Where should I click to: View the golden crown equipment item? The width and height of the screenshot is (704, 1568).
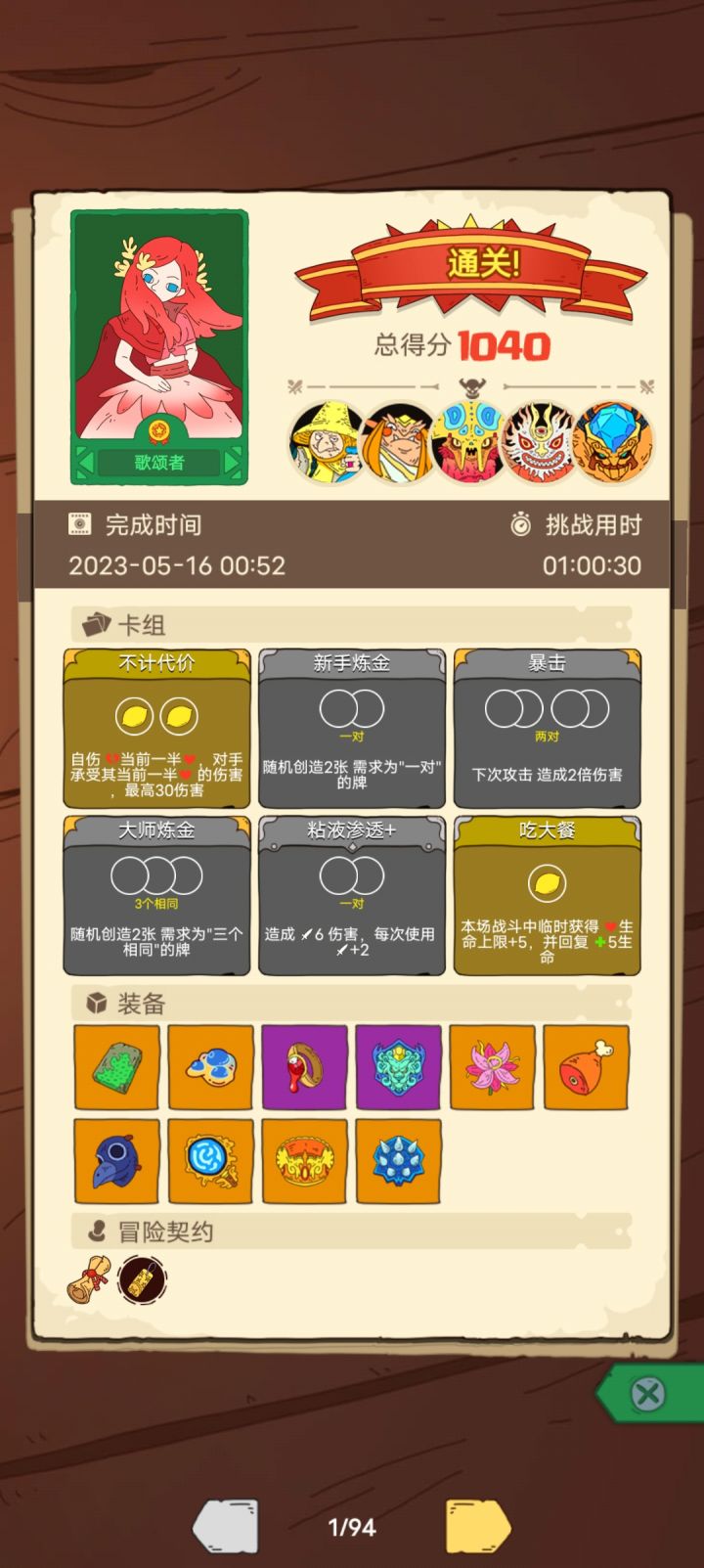(305, 1161)
